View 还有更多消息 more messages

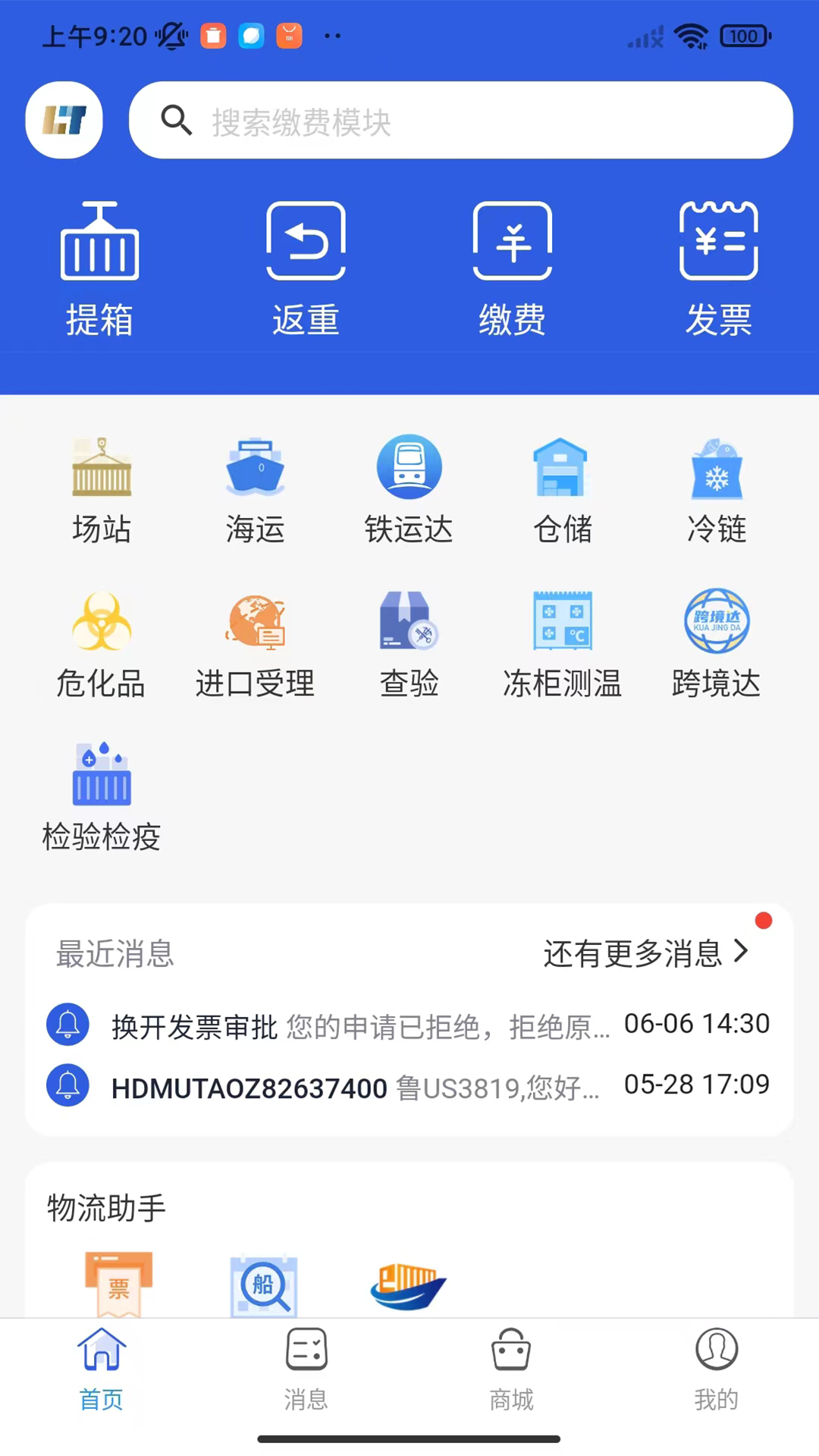coord(645,953)
